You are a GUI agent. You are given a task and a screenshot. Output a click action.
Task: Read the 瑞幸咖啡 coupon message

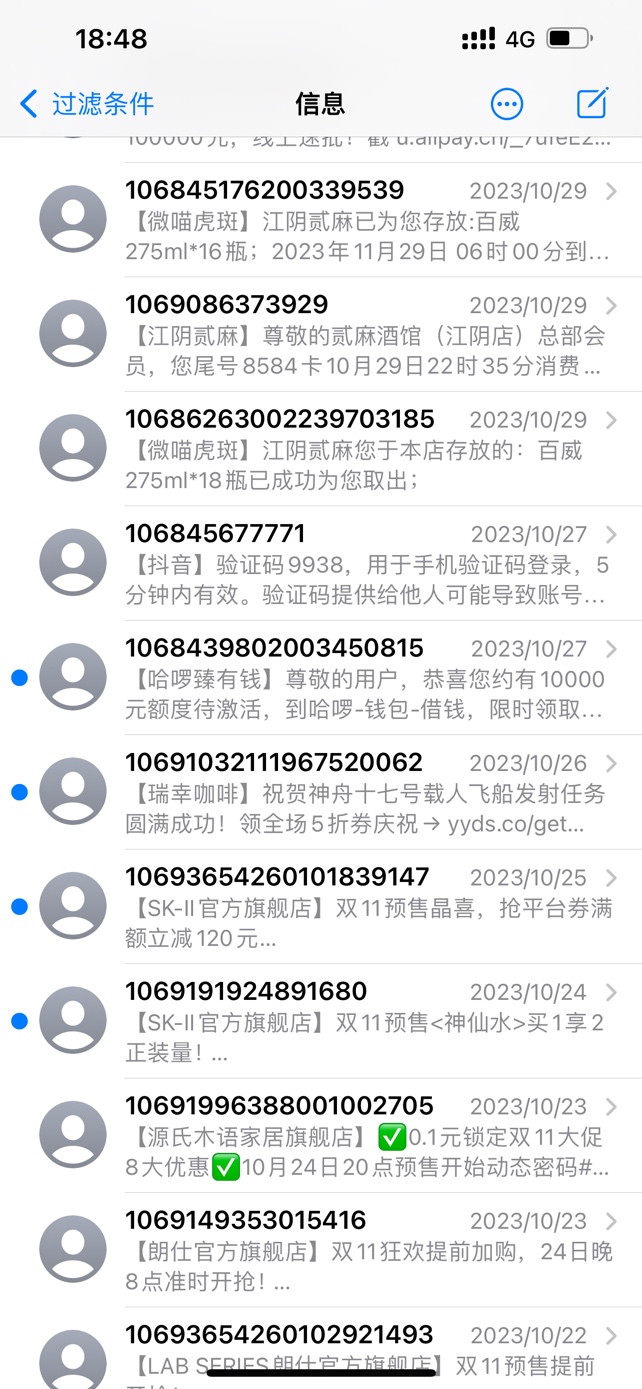click(366, 793)
